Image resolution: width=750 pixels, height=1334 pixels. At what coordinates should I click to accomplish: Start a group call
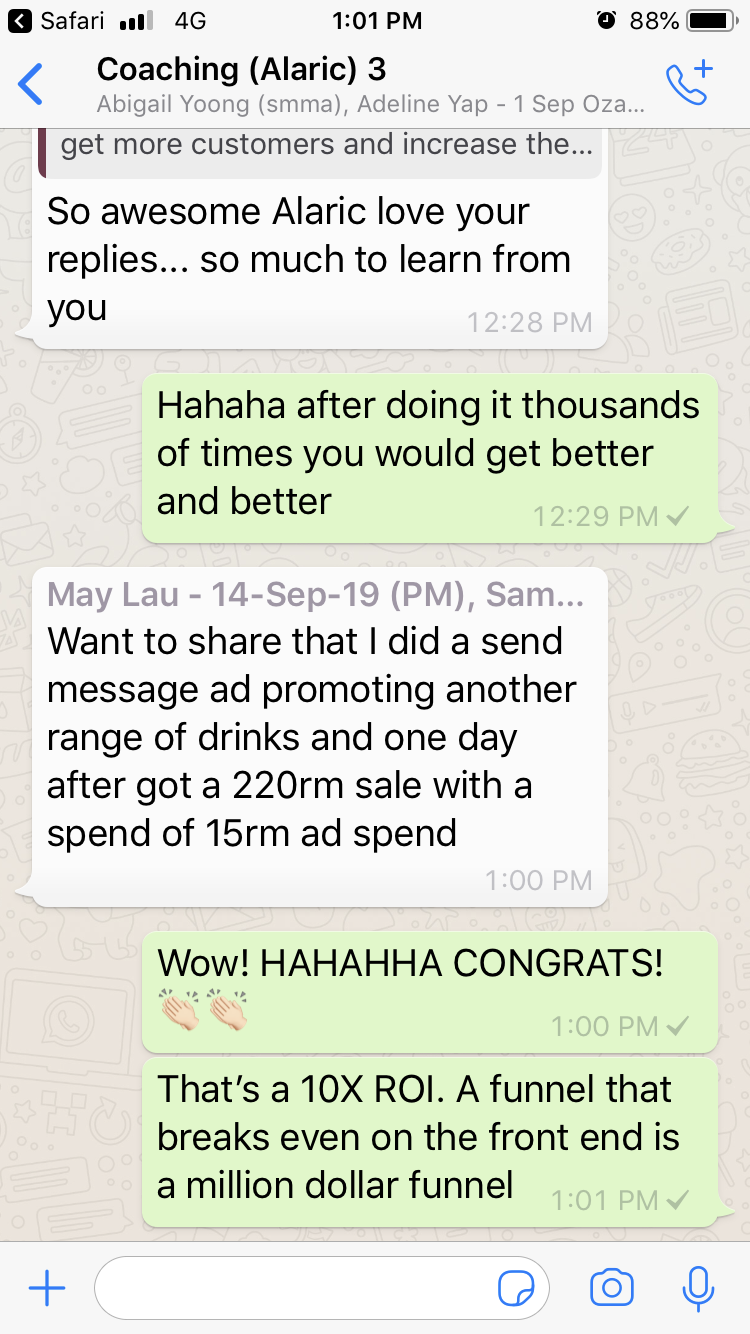click(x=688, y=84)
